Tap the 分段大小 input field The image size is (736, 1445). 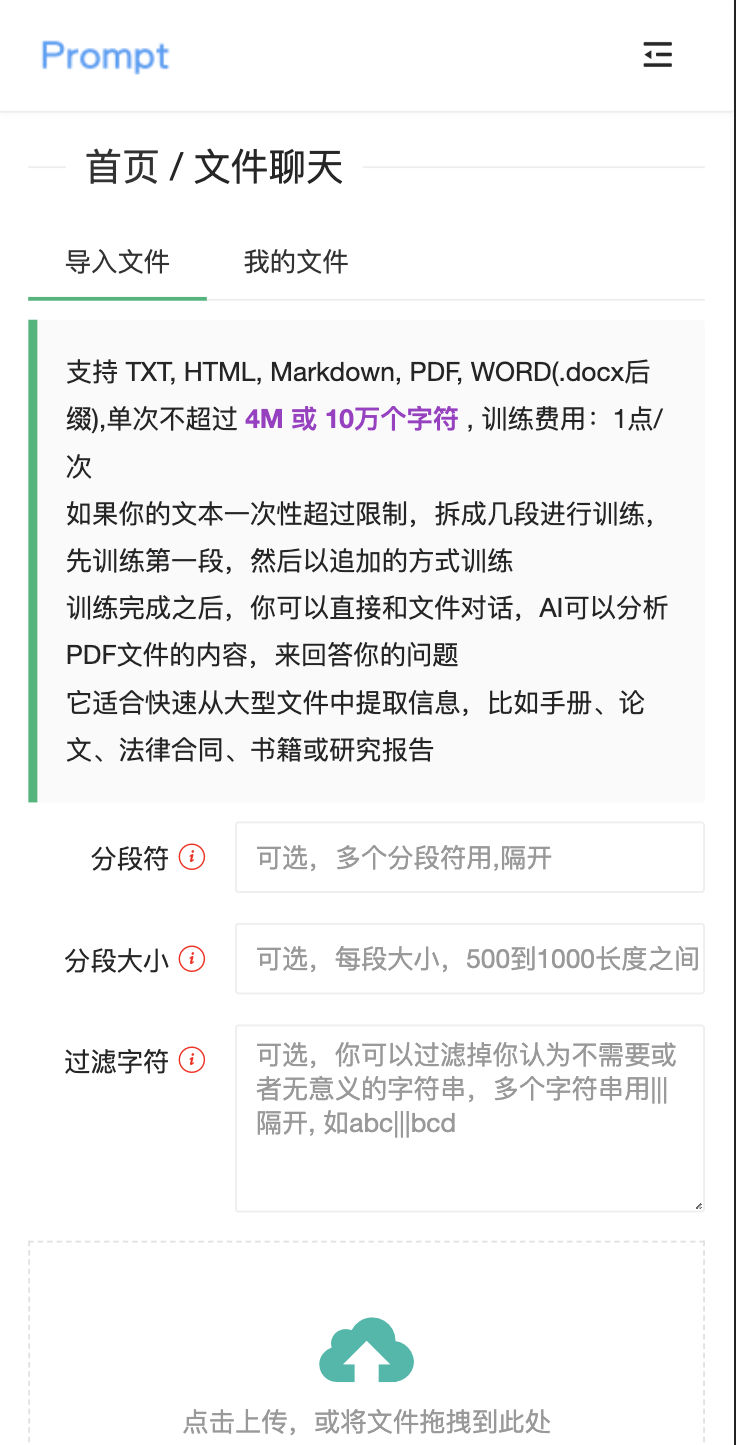[x=469, y=959]
